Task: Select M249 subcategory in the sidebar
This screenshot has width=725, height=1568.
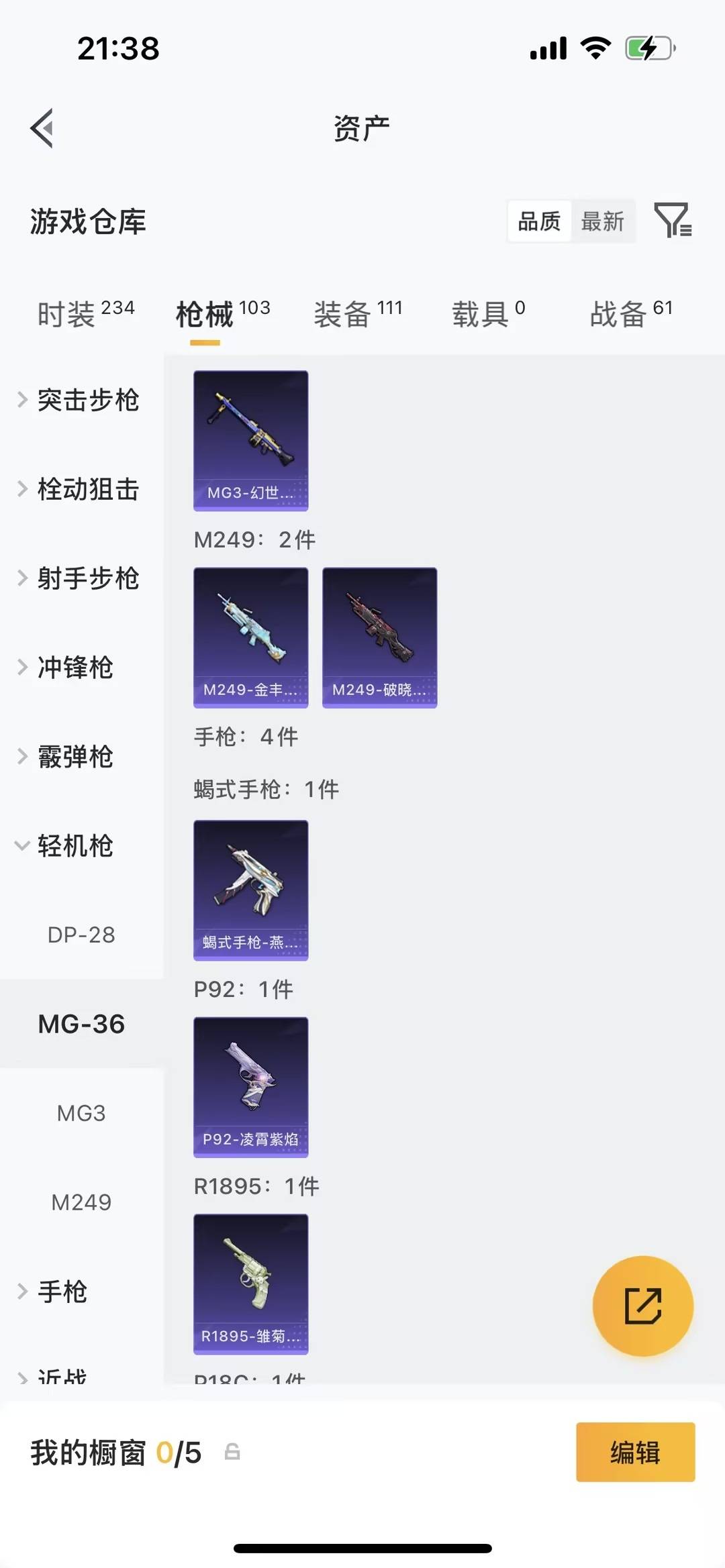Action: point(82,1202)
